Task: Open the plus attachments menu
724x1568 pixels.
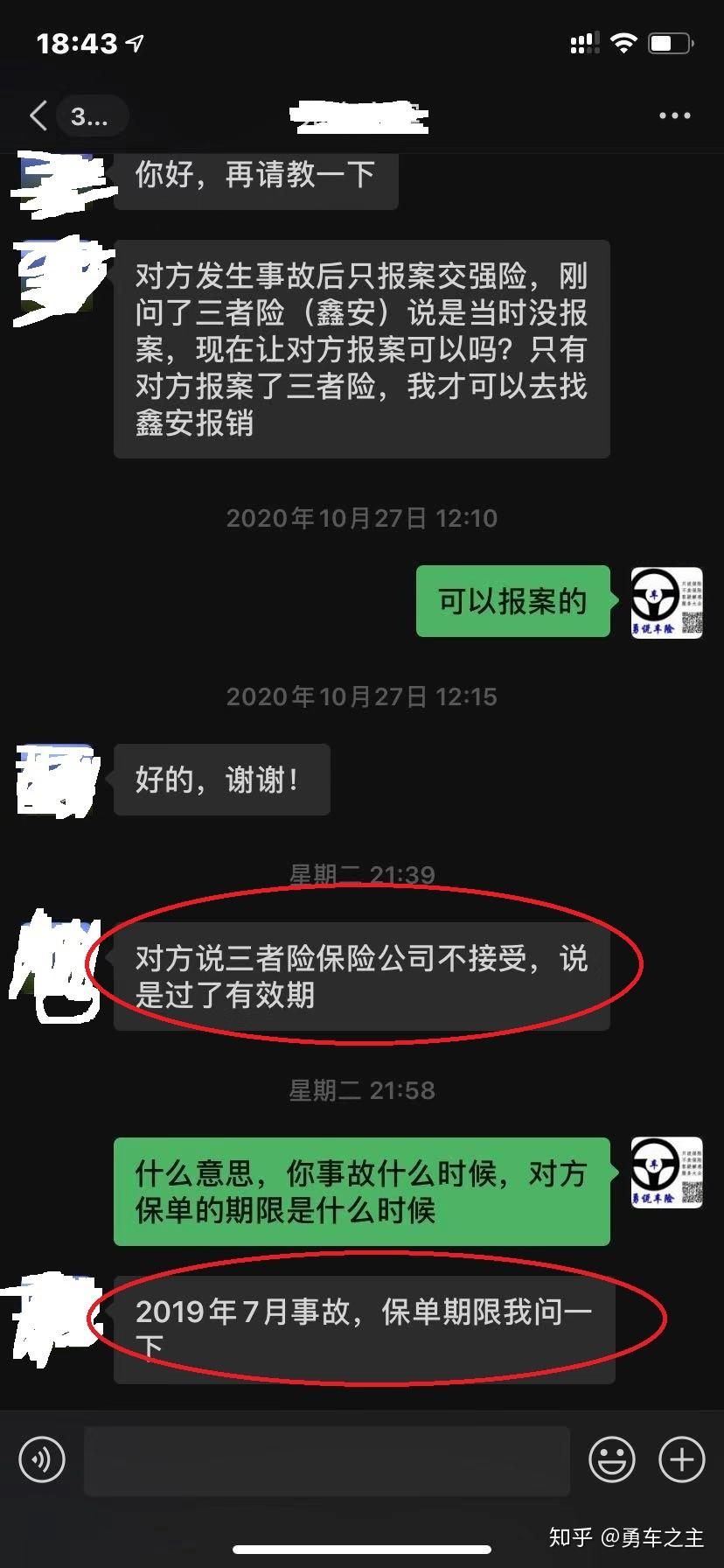Action: click(x=681, y=1459)
